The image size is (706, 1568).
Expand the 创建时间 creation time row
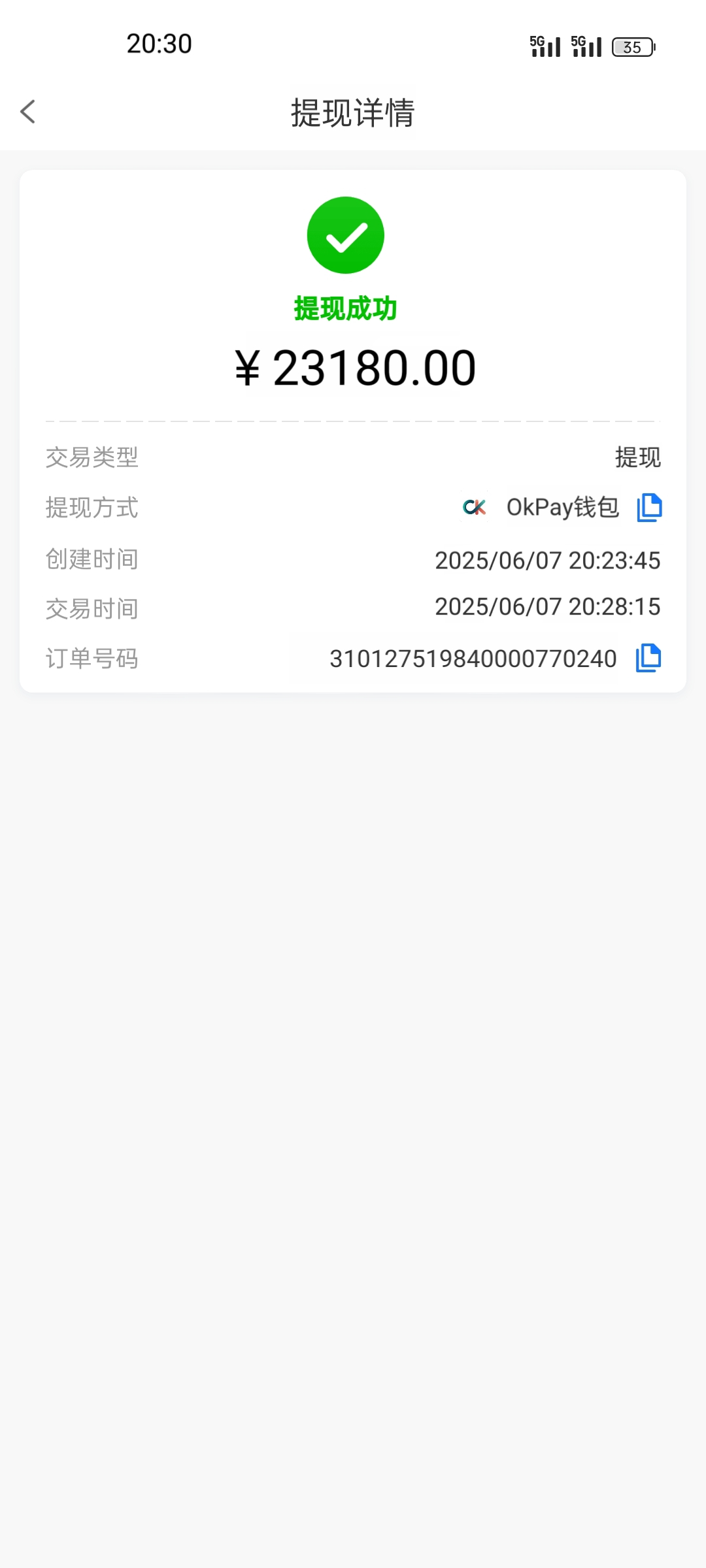tap(91, 559)
